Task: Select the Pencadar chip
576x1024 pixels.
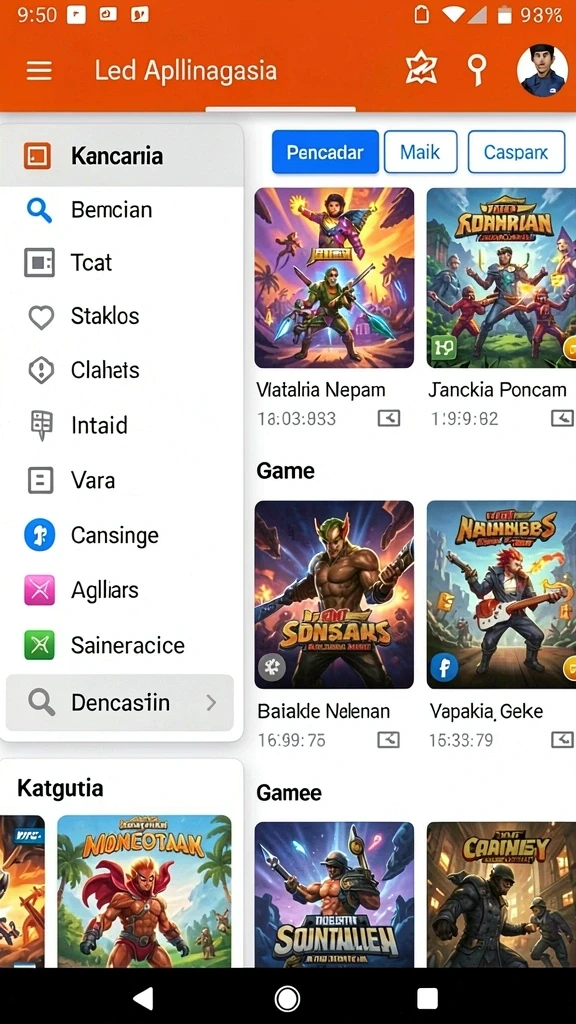Action: pos(325,152)
